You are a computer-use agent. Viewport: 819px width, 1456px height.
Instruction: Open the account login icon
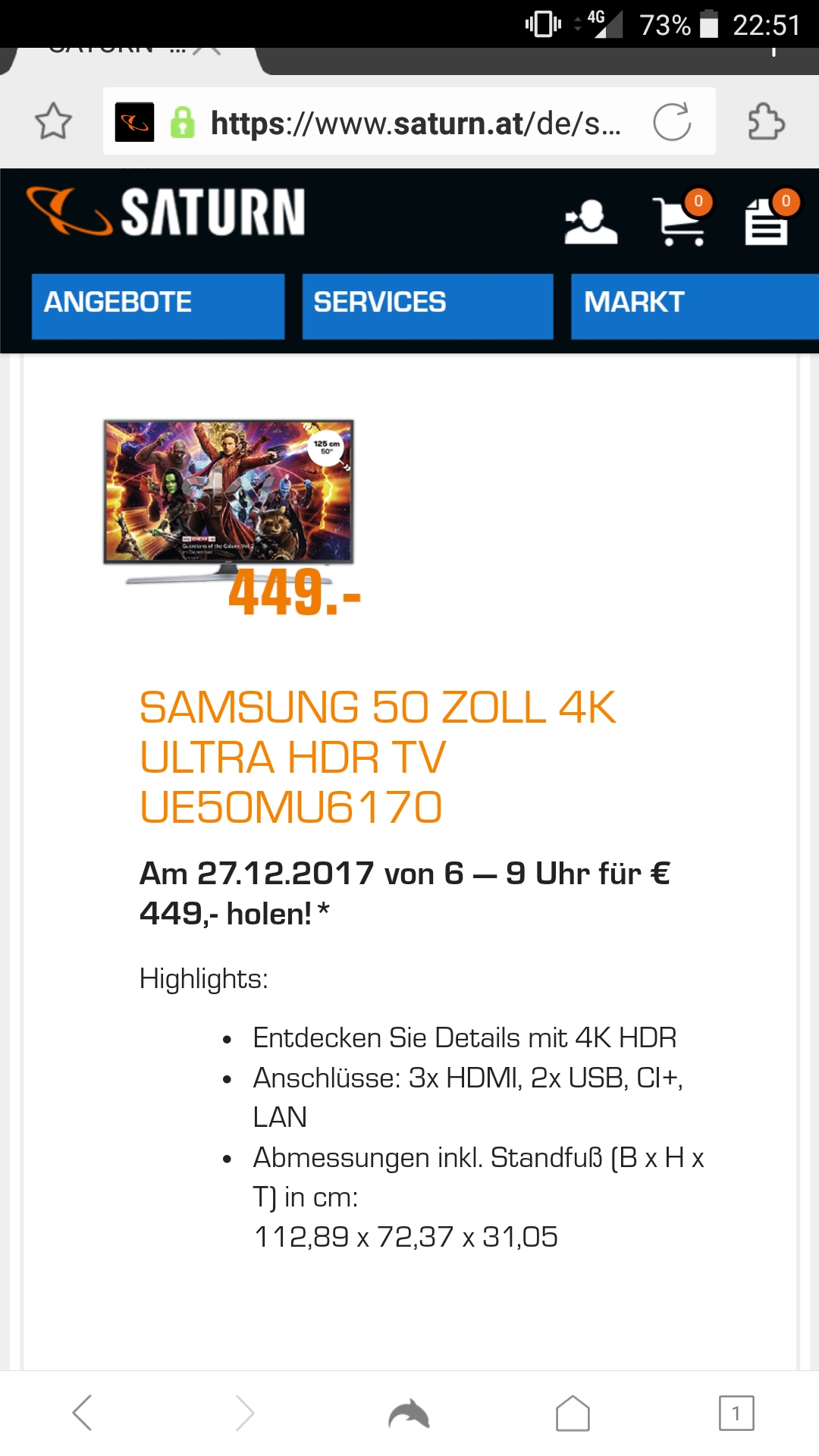[591, 221]
